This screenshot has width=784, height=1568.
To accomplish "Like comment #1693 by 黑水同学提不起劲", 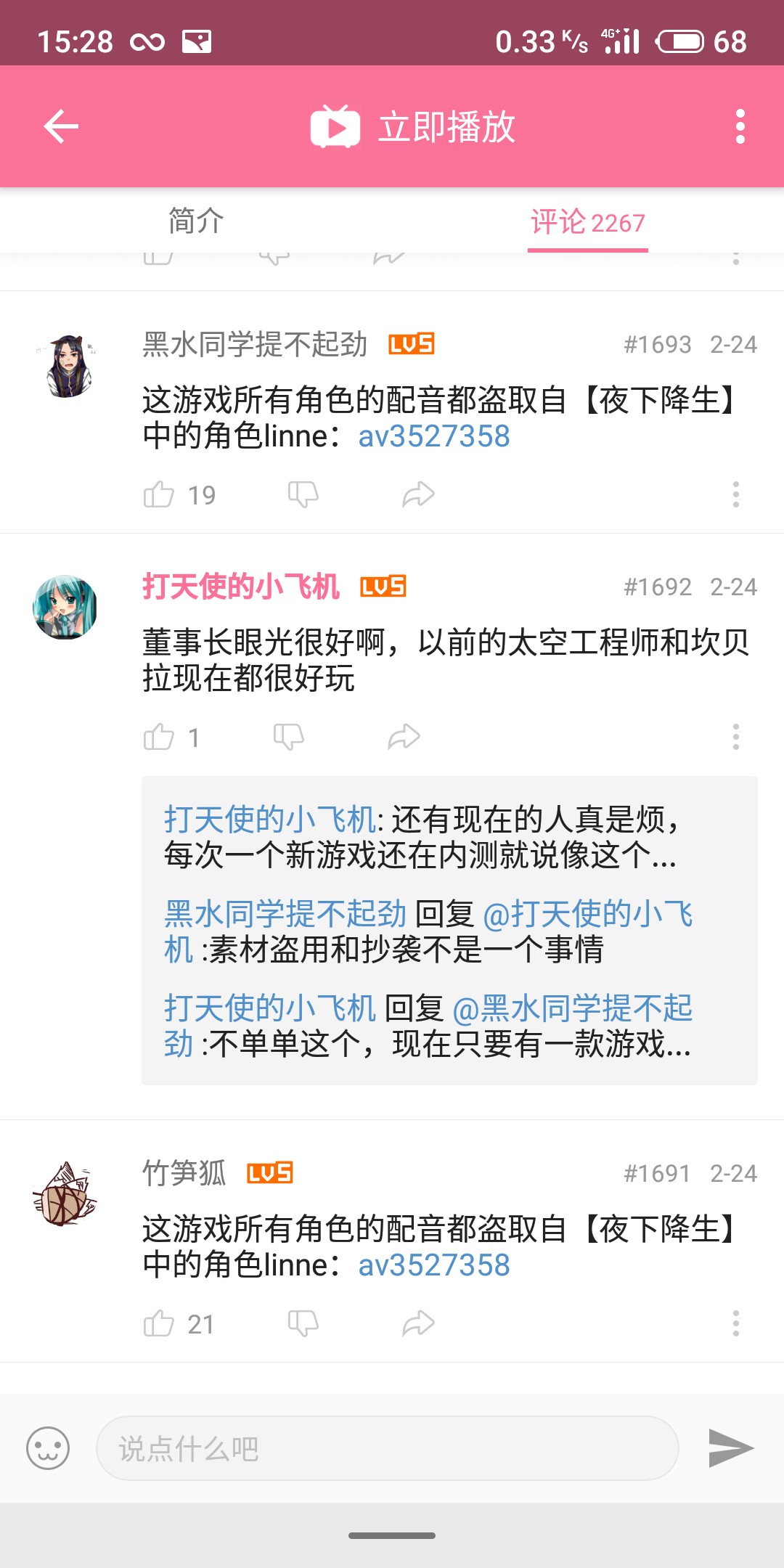I will click(159, 495).
